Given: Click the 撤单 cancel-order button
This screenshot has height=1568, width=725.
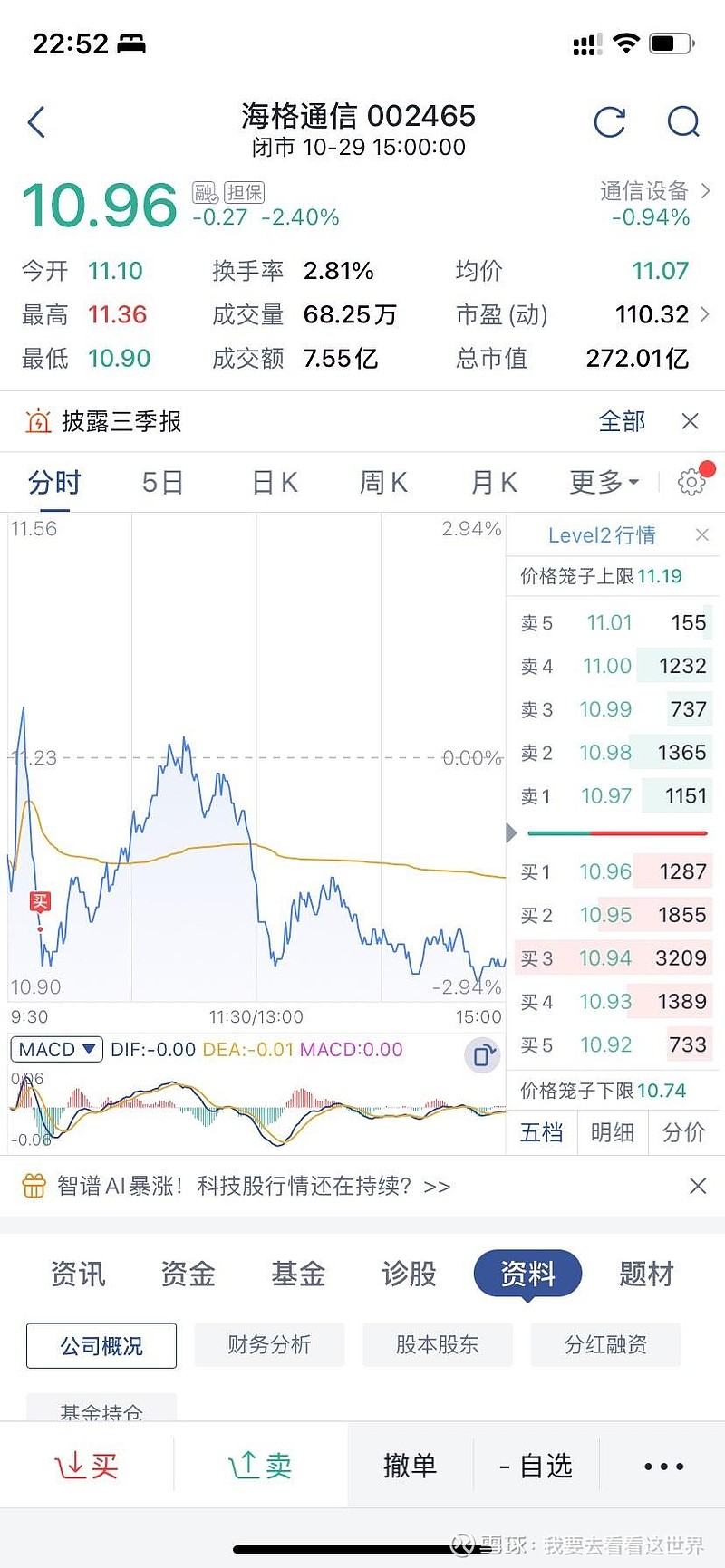Looking at the screenshot, I should [x=409, y=1464].
